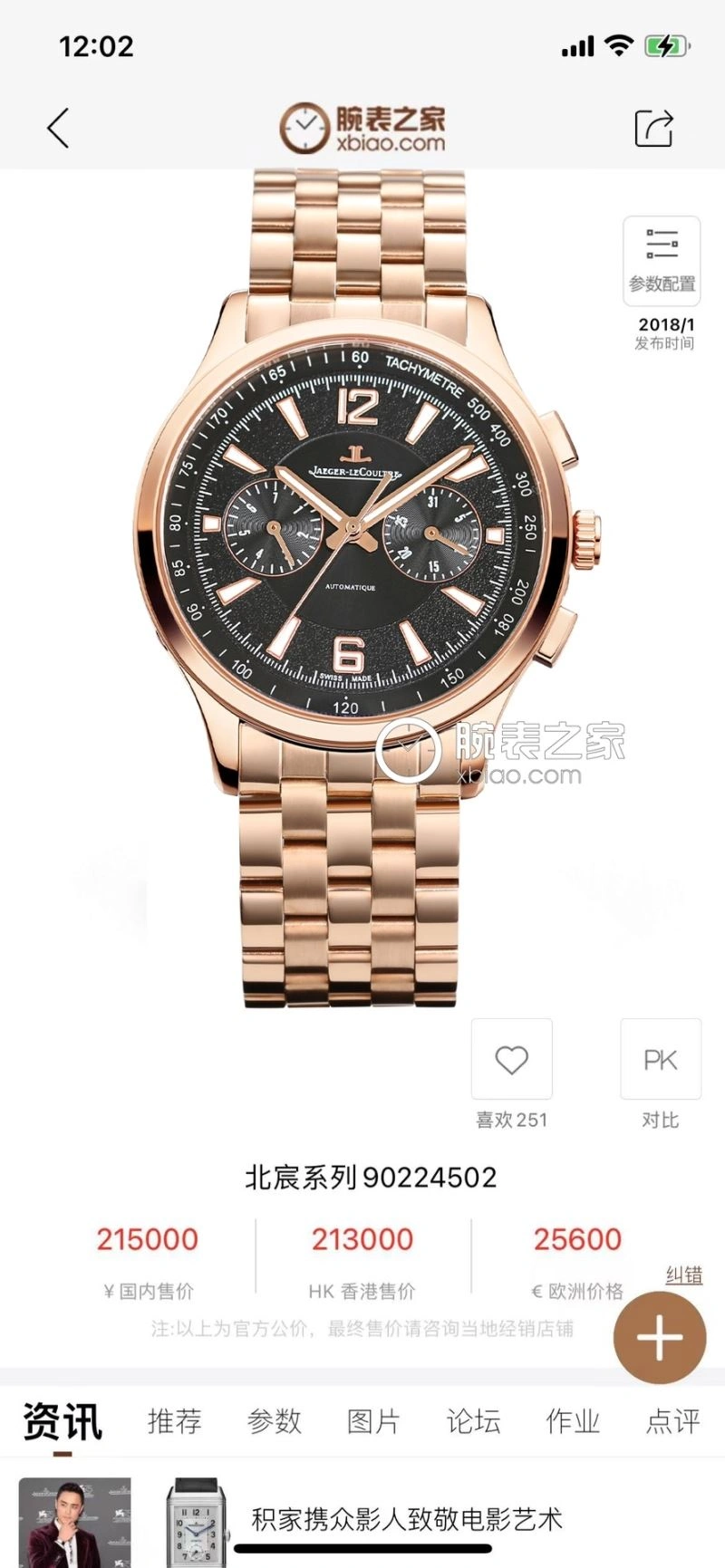The height and width of the screenshot is (1568, 725).
Task: Share this watch page
Action: [x=653, y=128]
